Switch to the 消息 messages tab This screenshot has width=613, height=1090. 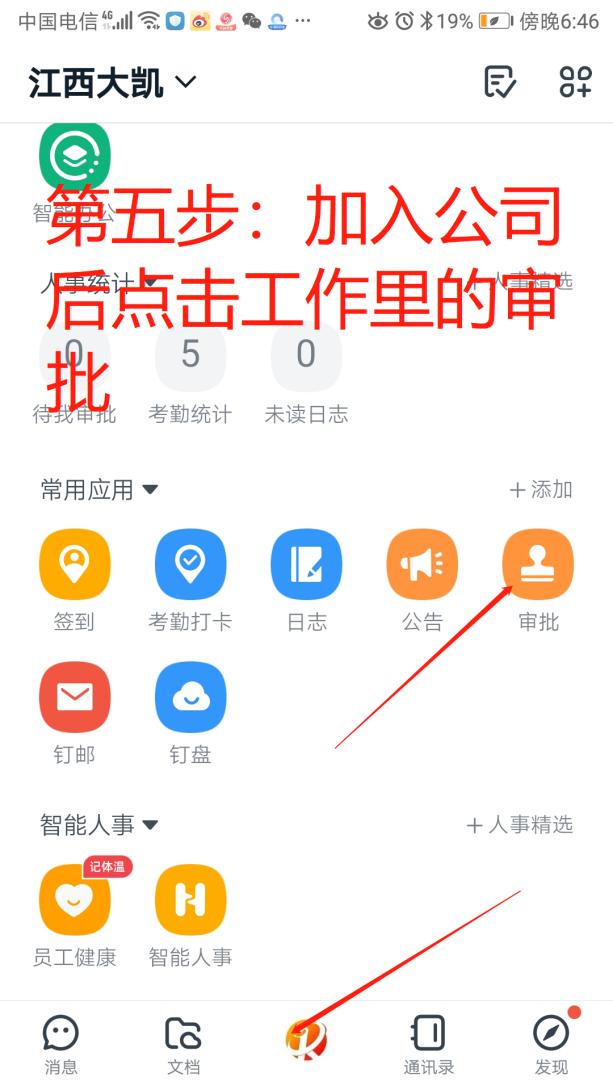(61, 1044)
